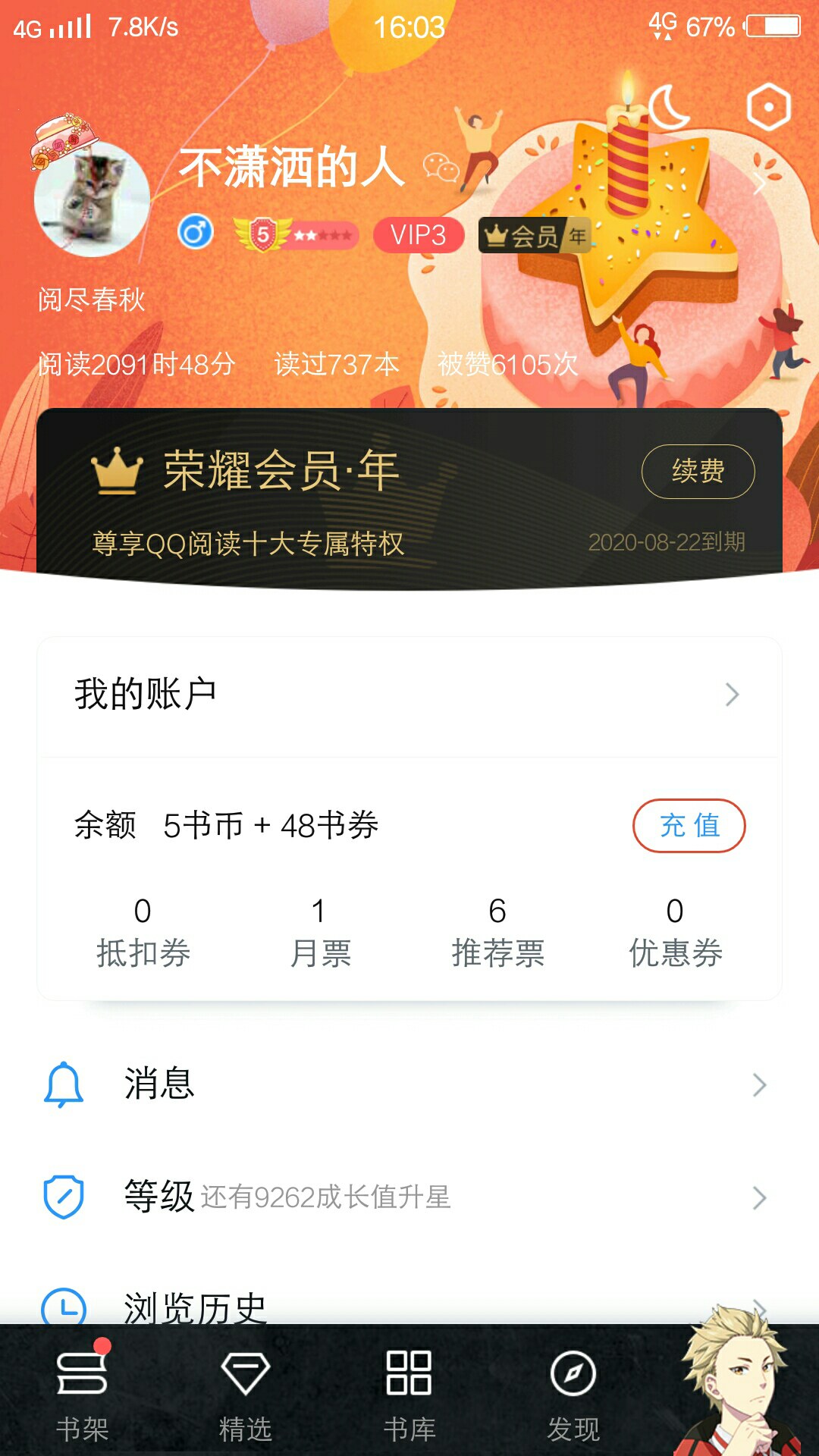
Task: Open the 等级 level row
Action: [409, 1197]
